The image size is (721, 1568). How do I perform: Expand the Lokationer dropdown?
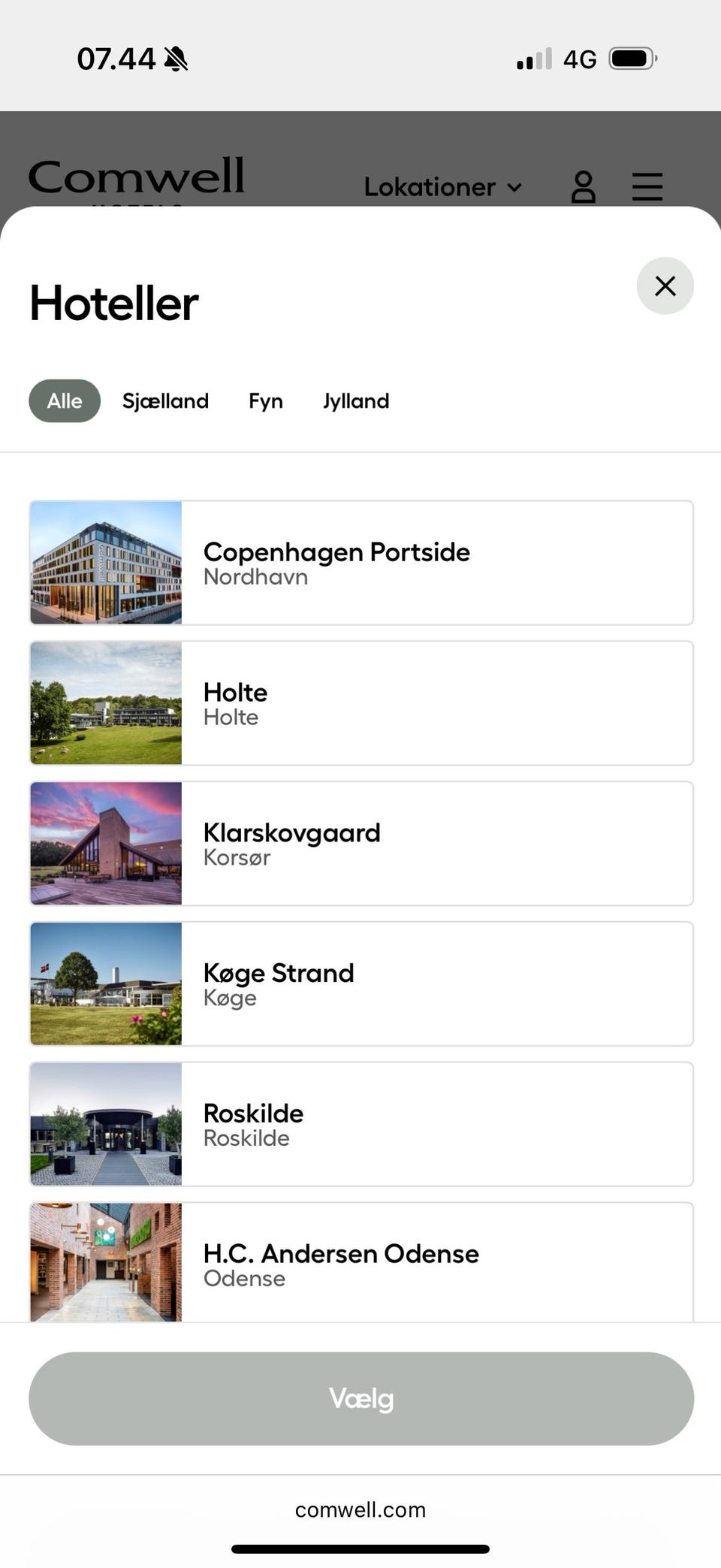[442, 187]
